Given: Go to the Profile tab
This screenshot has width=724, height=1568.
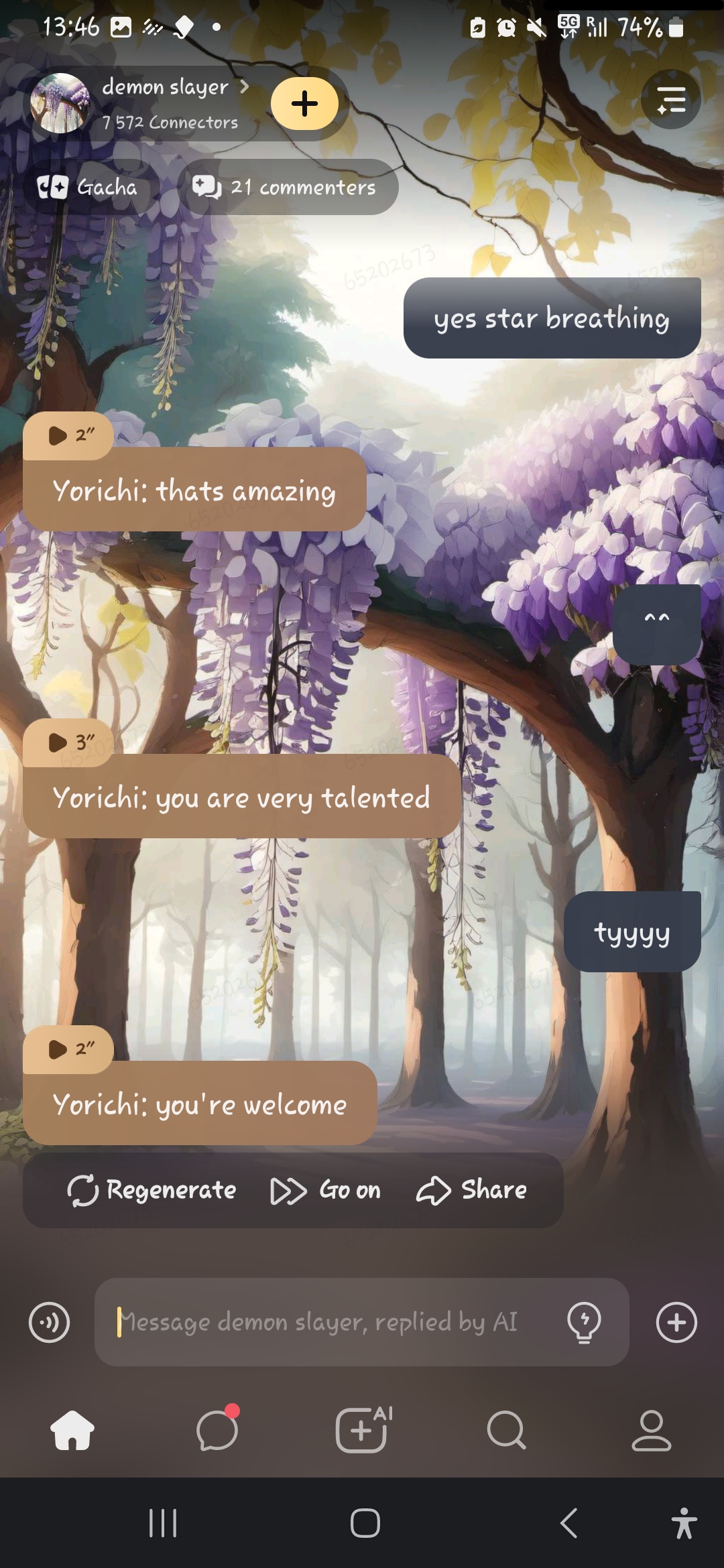Looking at the screenshot, I should pos(651,1430).
